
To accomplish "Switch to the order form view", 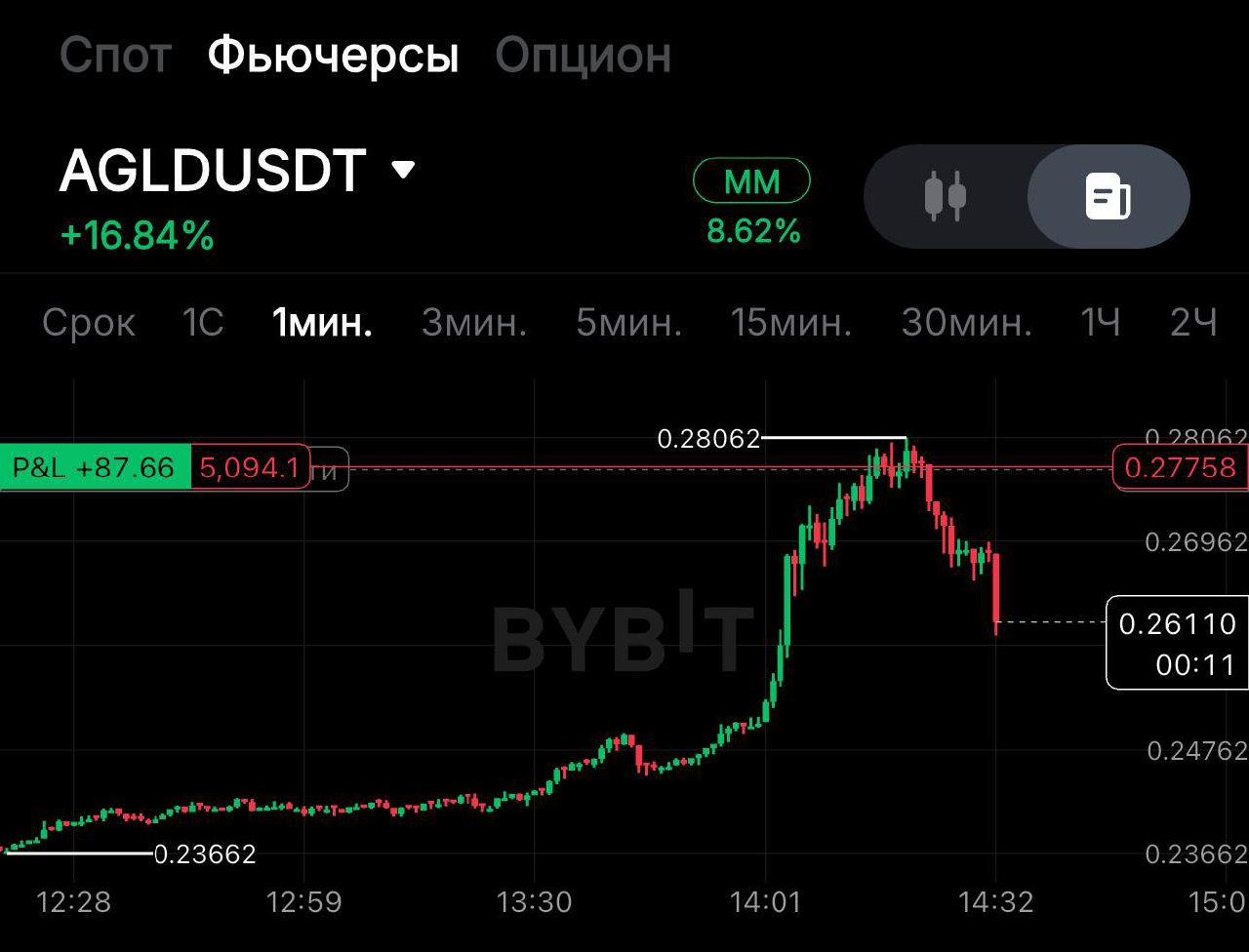I will [1108, 196].
